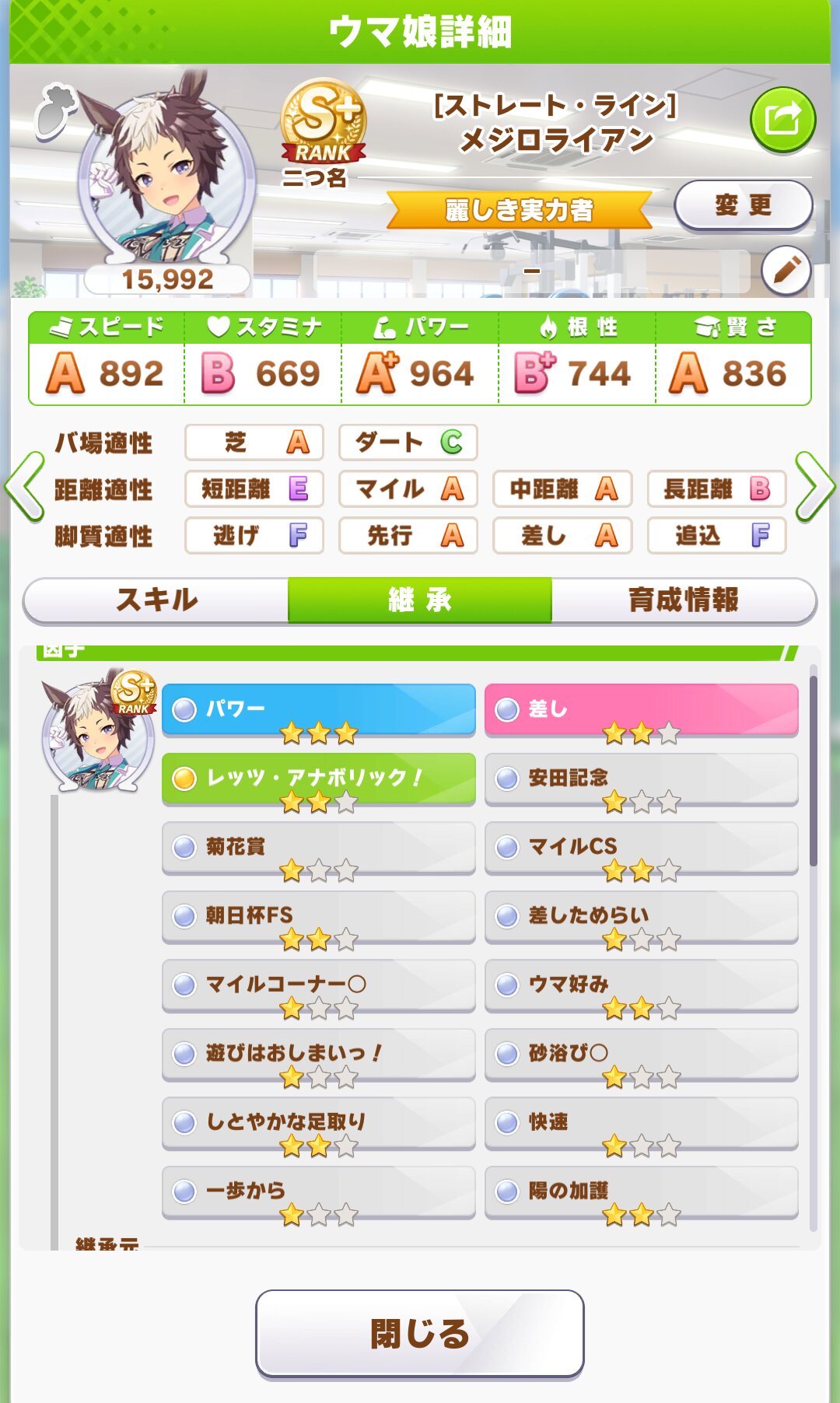Screen dimensions: 840x1403
Task: Tap the 朝日杯FS factor
Action: (318, 916)
